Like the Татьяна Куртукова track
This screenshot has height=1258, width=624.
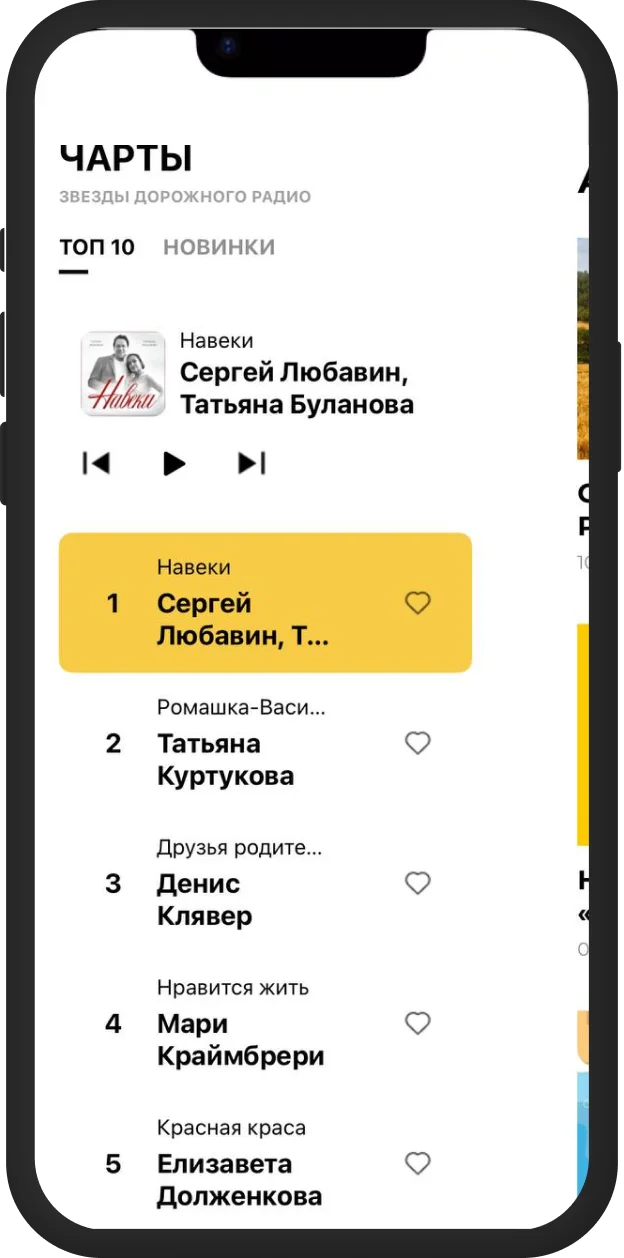pos(417,743)
